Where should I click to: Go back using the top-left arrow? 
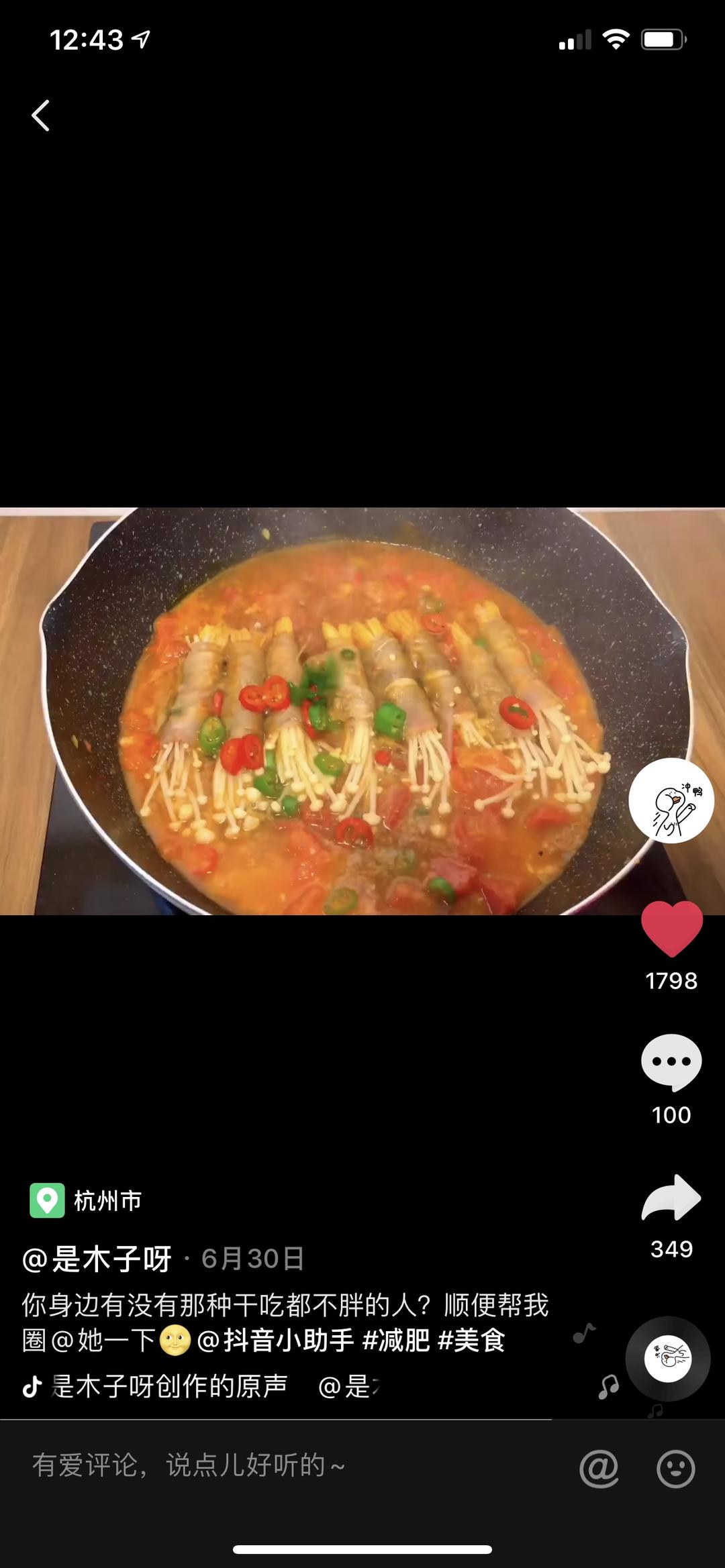(41, 115)
